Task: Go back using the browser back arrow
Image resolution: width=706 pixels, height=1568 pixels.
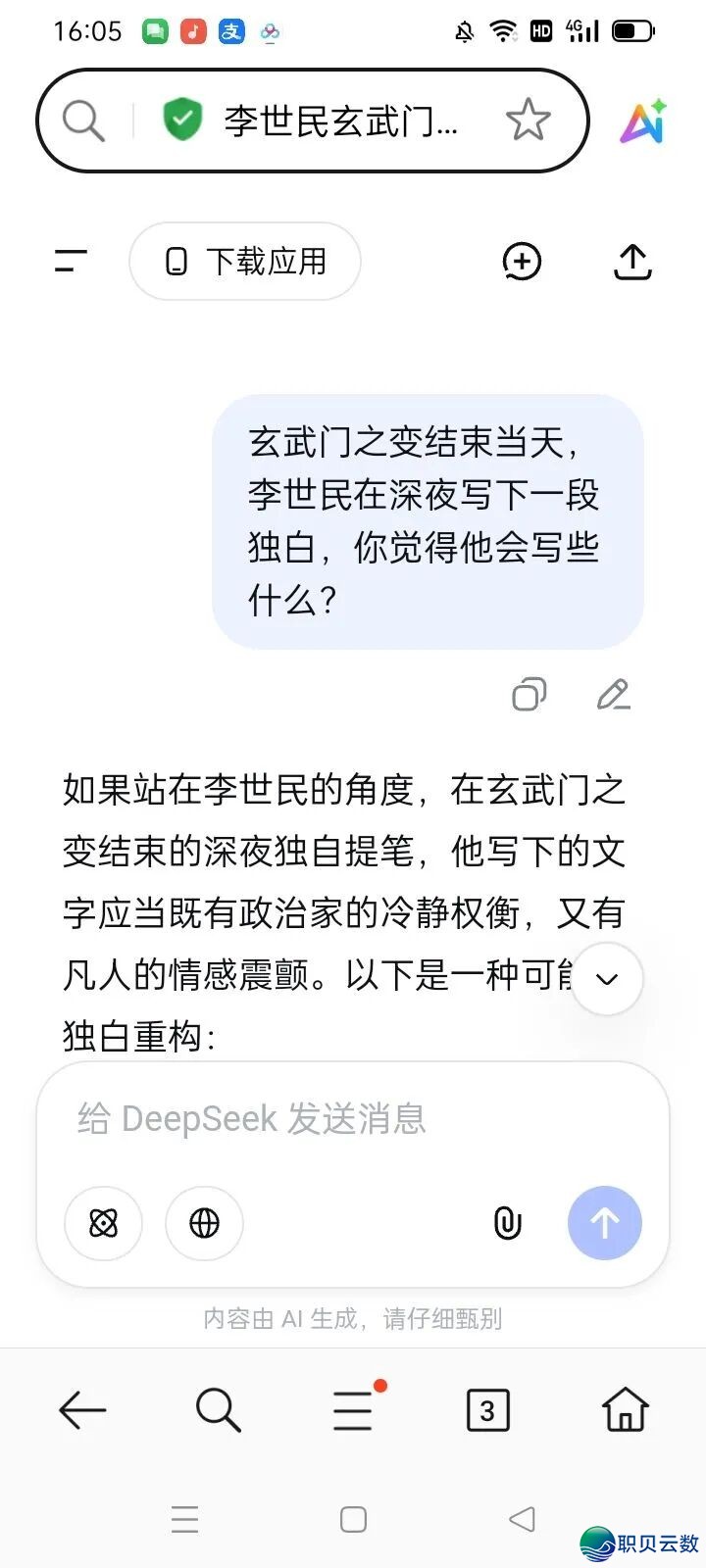Action: (x=82, y=1410)
